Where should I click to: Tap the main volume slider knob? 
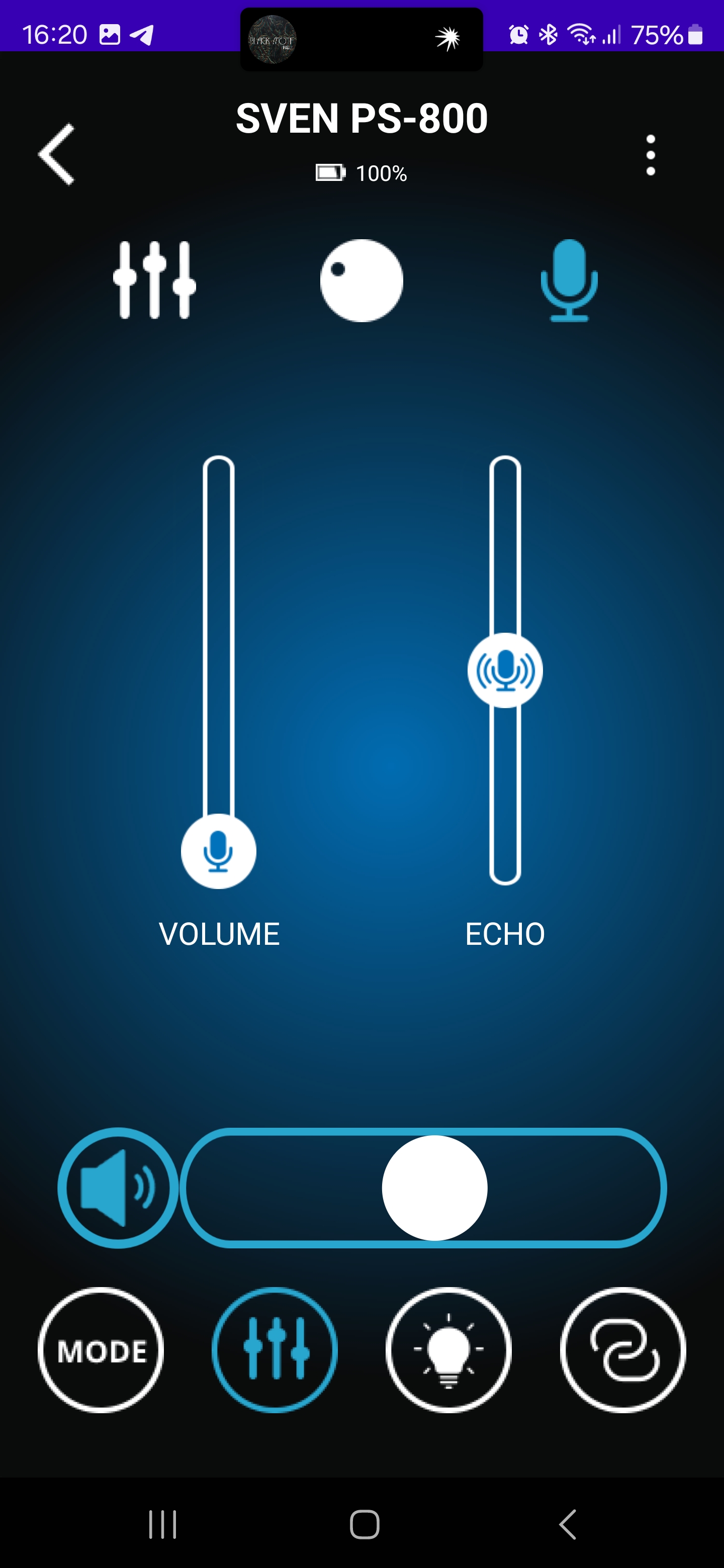point(434,1188)
